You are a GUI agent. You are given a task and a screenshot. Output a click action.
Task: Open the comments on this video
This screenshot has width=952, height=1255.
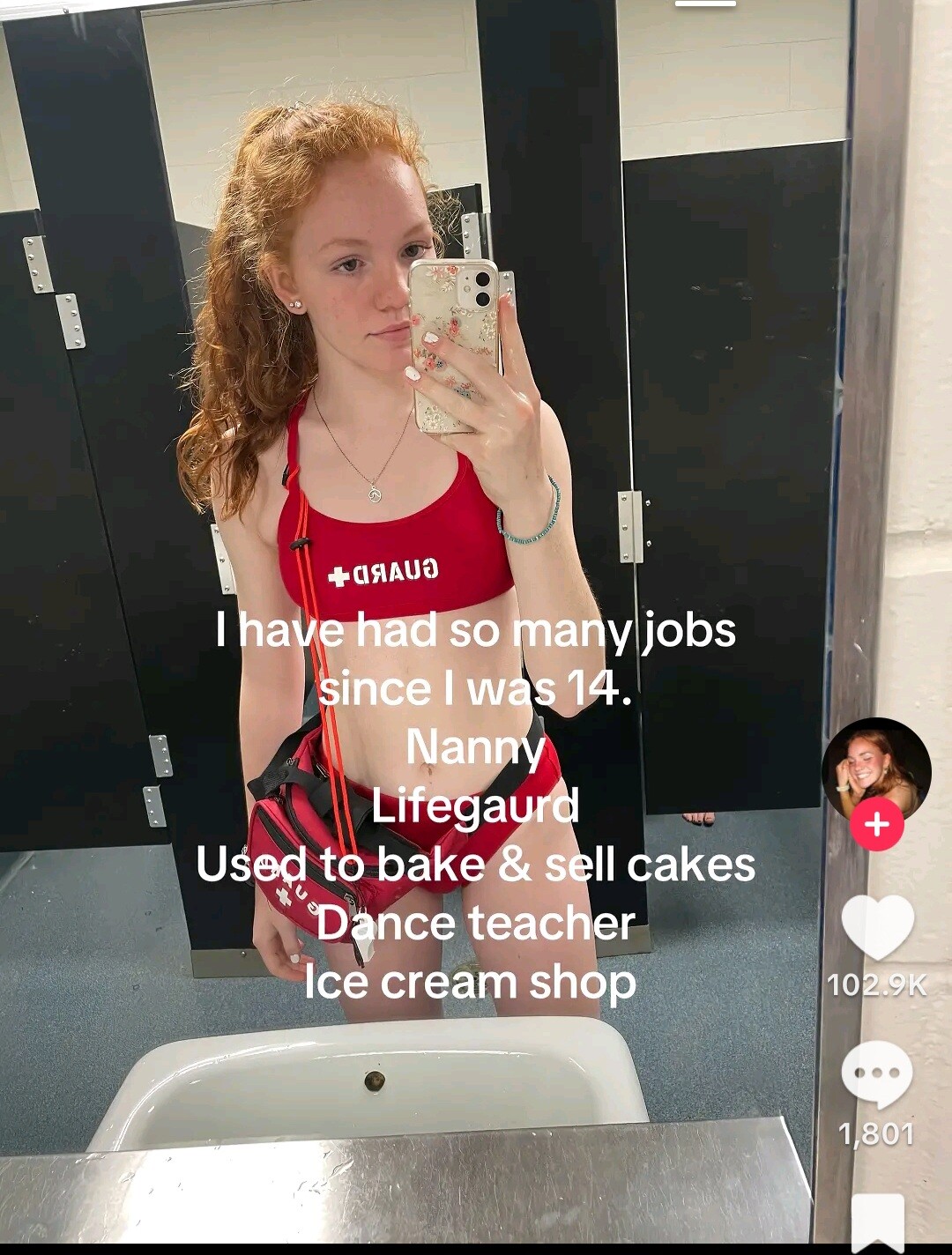pyautogui.click(x=877, y=1074)
